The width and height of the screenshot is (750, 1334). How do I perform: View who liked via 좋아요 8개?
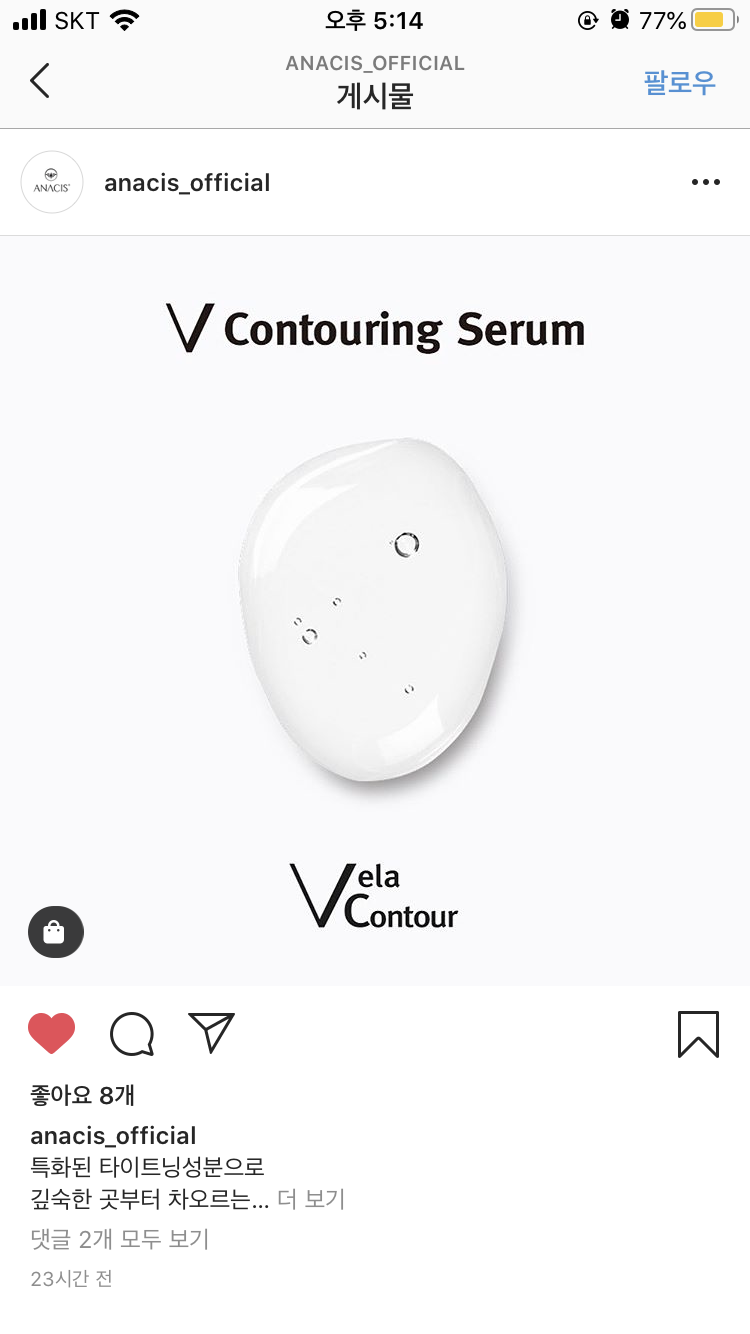pyautogui.click(x=82, y=1095)
